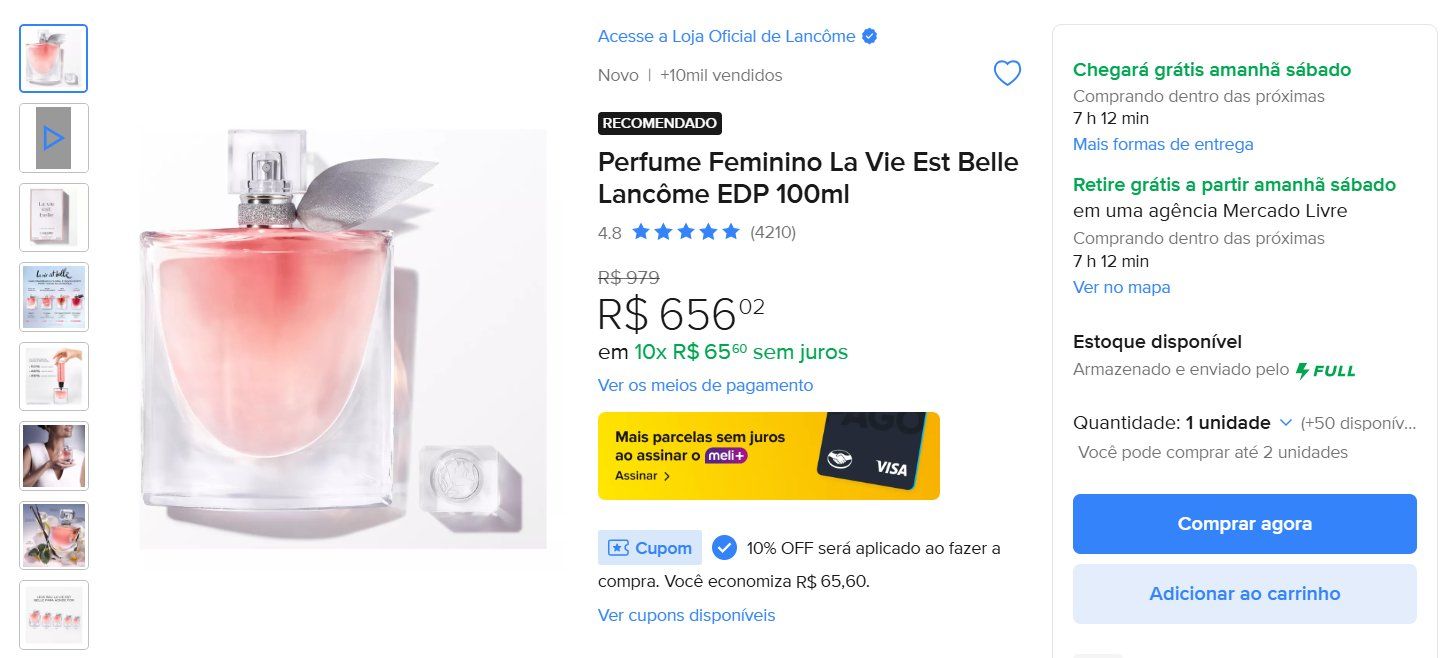Open the Loja Oficial de Lancôme link
This screenshot has width=1440, height=658.
pos(727,36)
